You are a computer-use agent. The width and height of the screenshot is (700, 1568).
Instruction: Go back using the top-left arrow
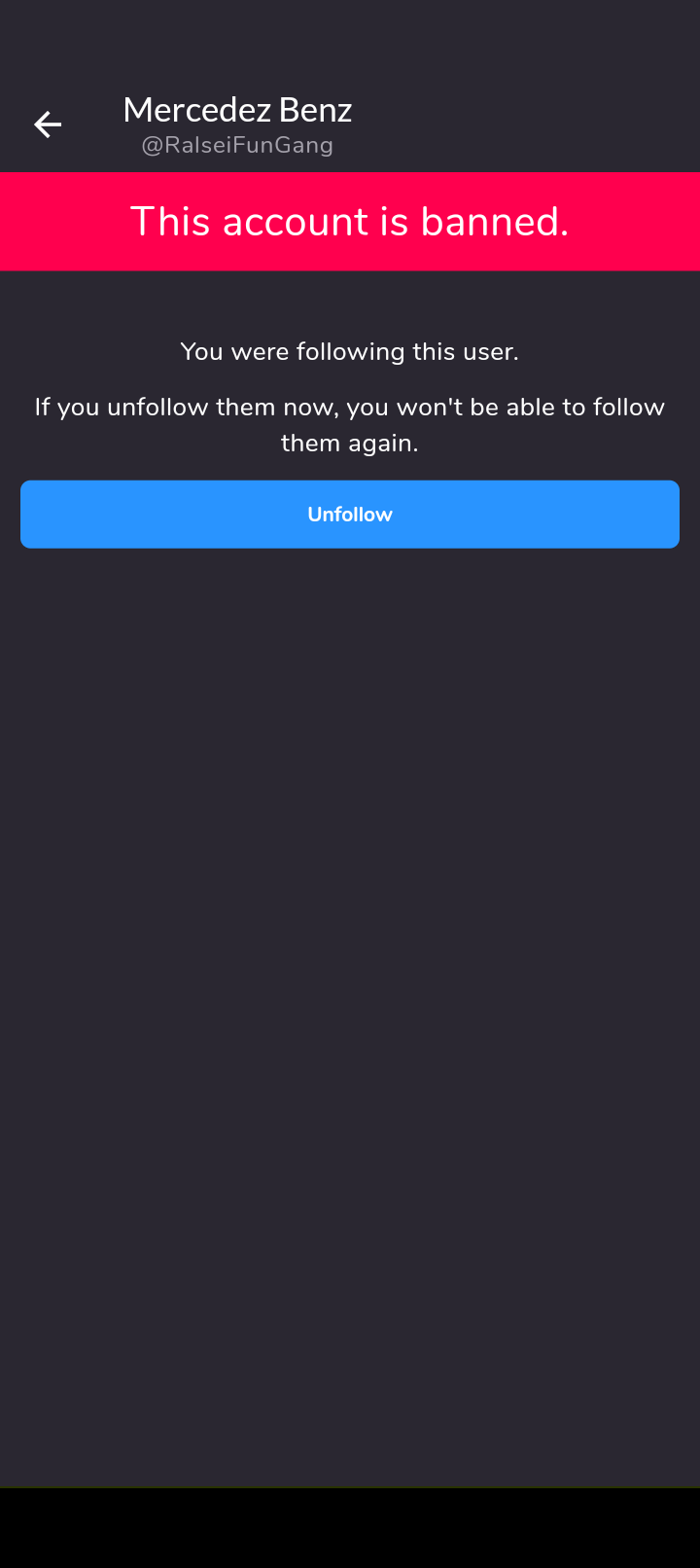(x=48, y=125)
